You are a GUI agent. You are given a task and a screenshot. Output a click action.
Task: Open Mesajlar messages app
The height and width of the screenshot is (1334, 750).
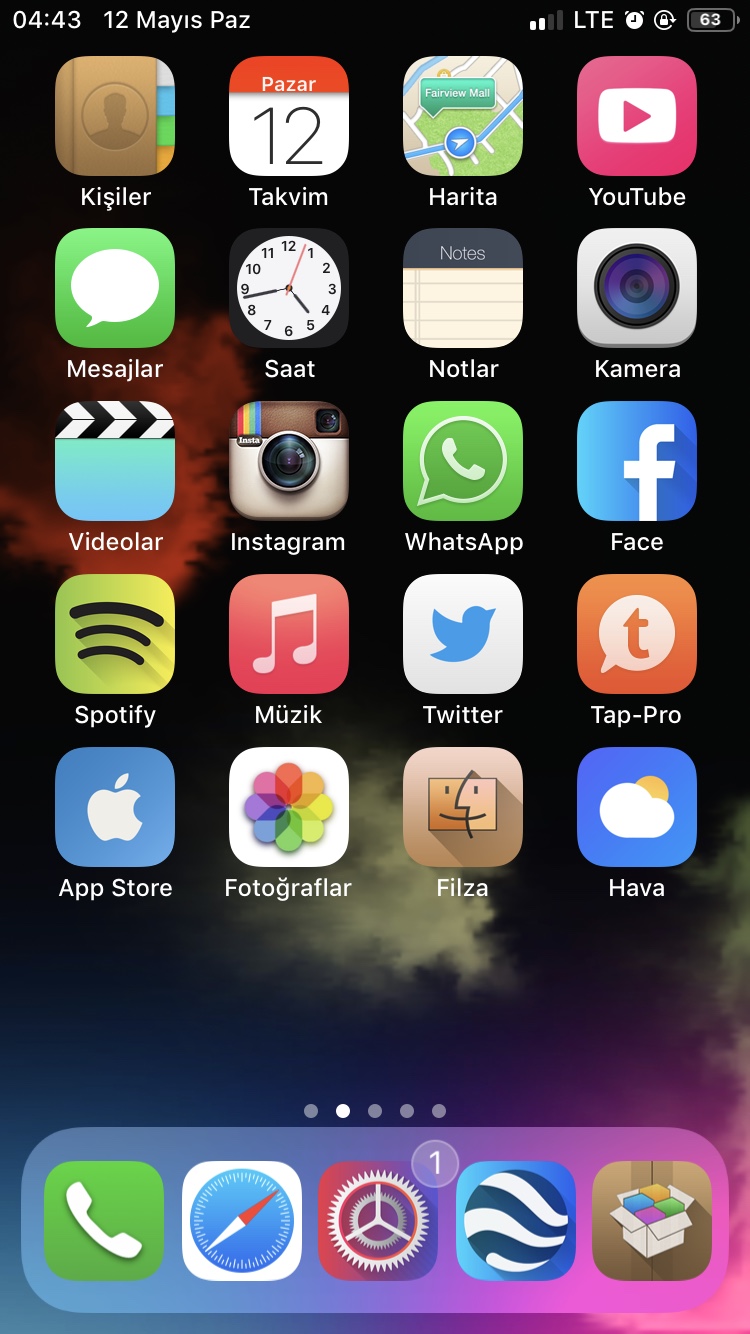[x=115, y=288]
